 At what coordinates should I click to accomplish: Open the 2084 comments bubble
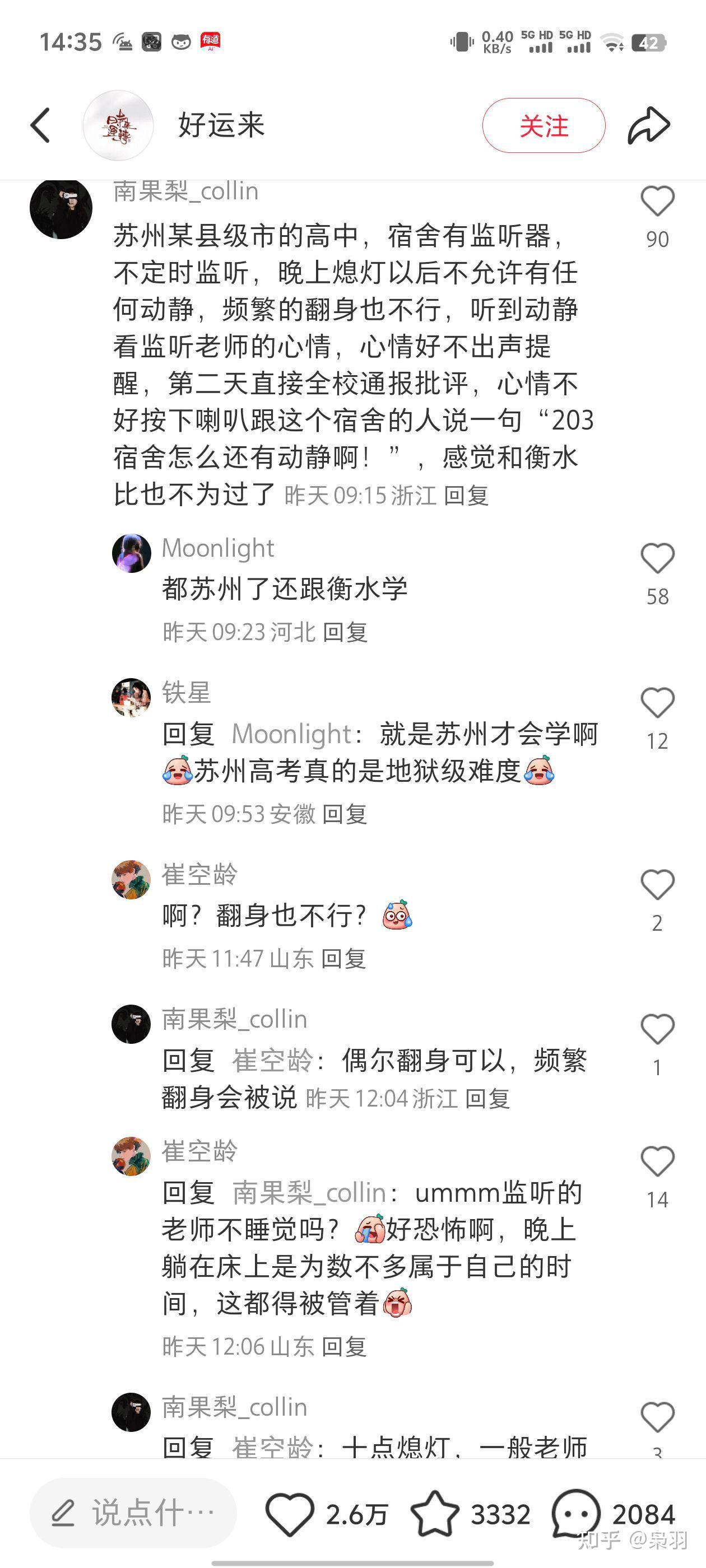(x=575, y=1514)
